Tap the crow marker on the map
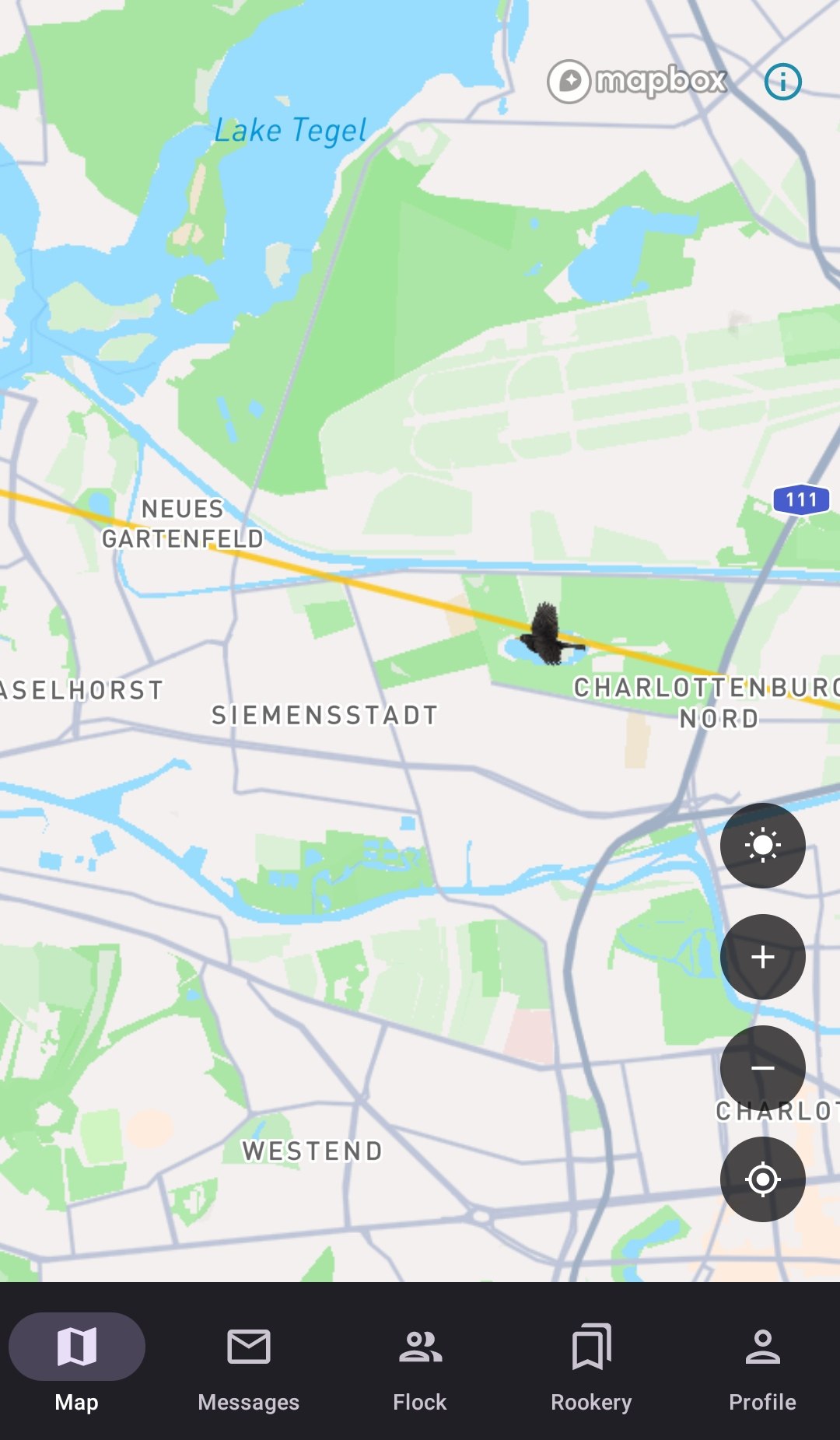 click(x=551, y=634)
